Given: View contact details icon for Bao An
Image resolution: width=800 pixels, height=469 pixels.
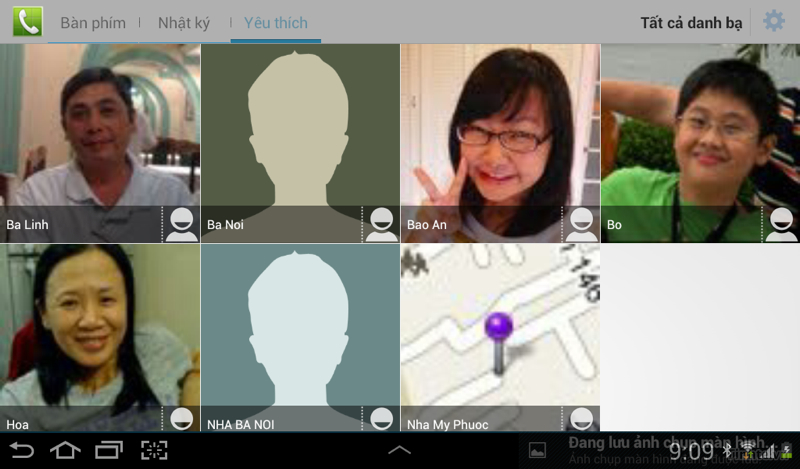Looking at the screenshot, I should (581, 224).
